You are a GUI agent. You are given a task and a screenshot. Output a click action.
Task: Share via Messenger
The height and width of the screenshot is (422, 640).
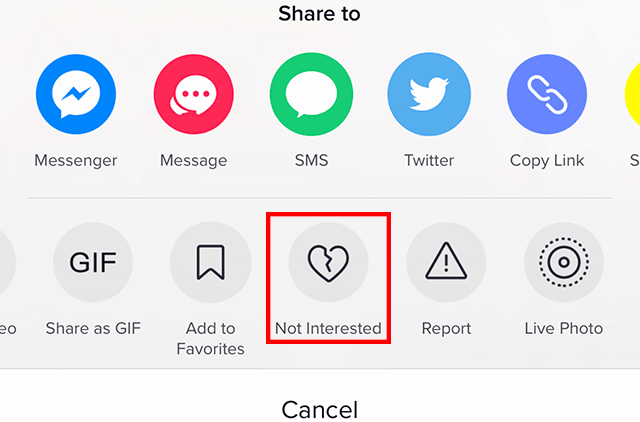coord(76,94)
